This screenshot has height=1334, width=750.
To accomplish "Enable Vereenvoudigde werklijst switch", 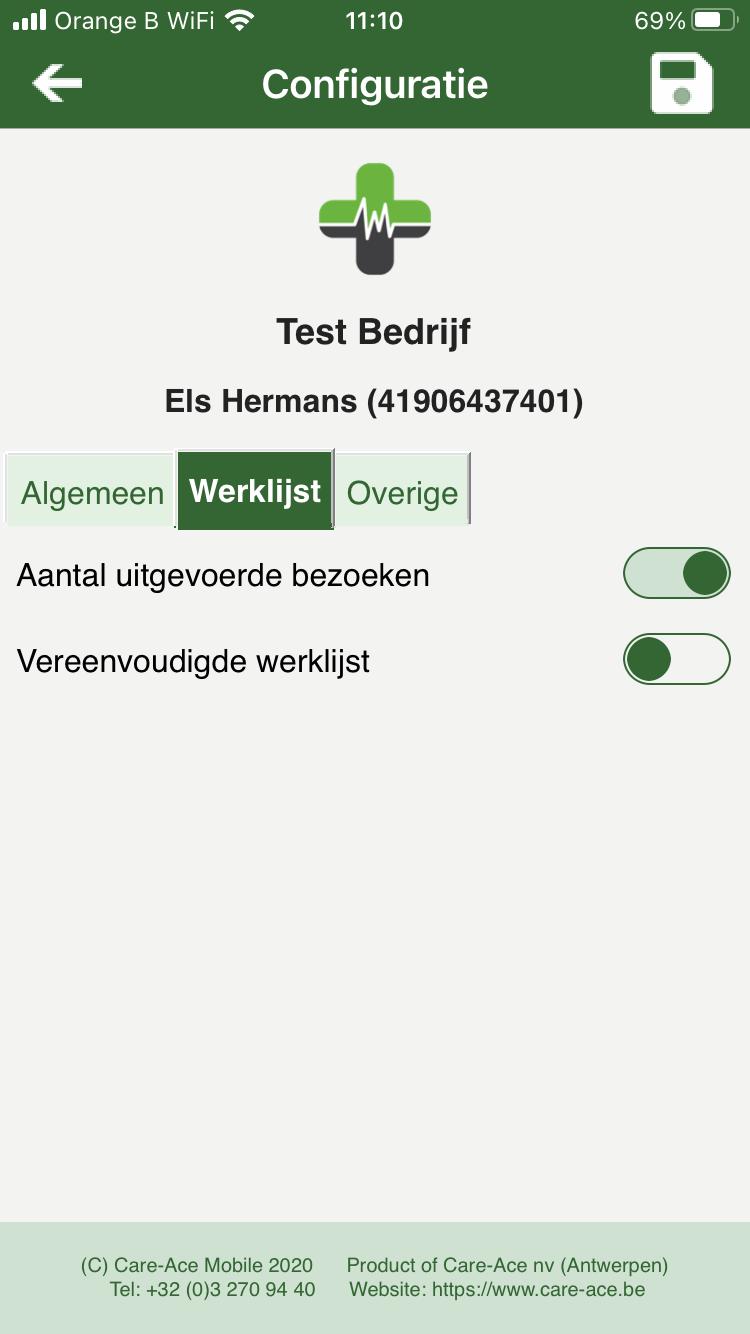I will pyautogui.click(x=677, y=659).
